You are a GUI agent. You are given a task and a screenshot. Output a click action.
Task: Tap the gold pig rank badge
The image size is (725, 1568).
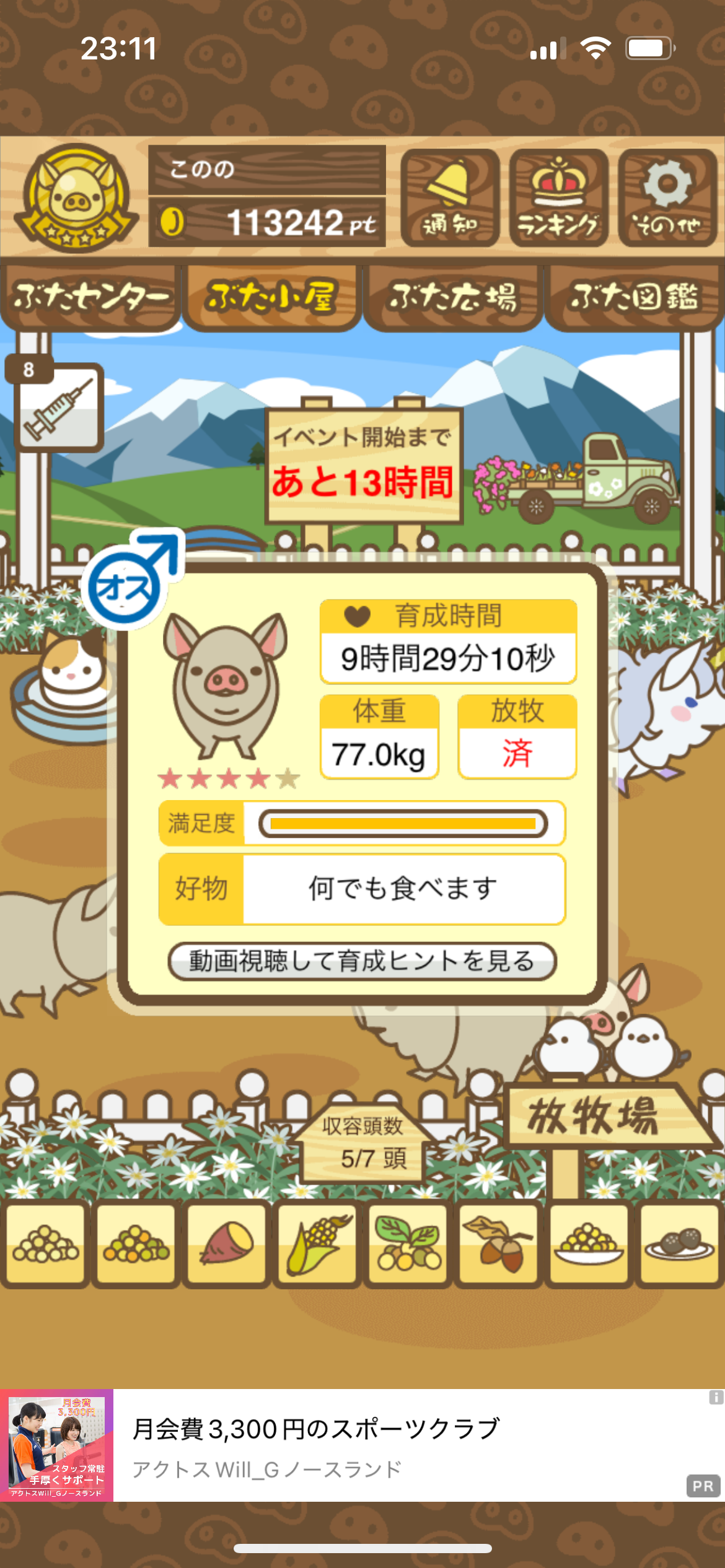76,198
